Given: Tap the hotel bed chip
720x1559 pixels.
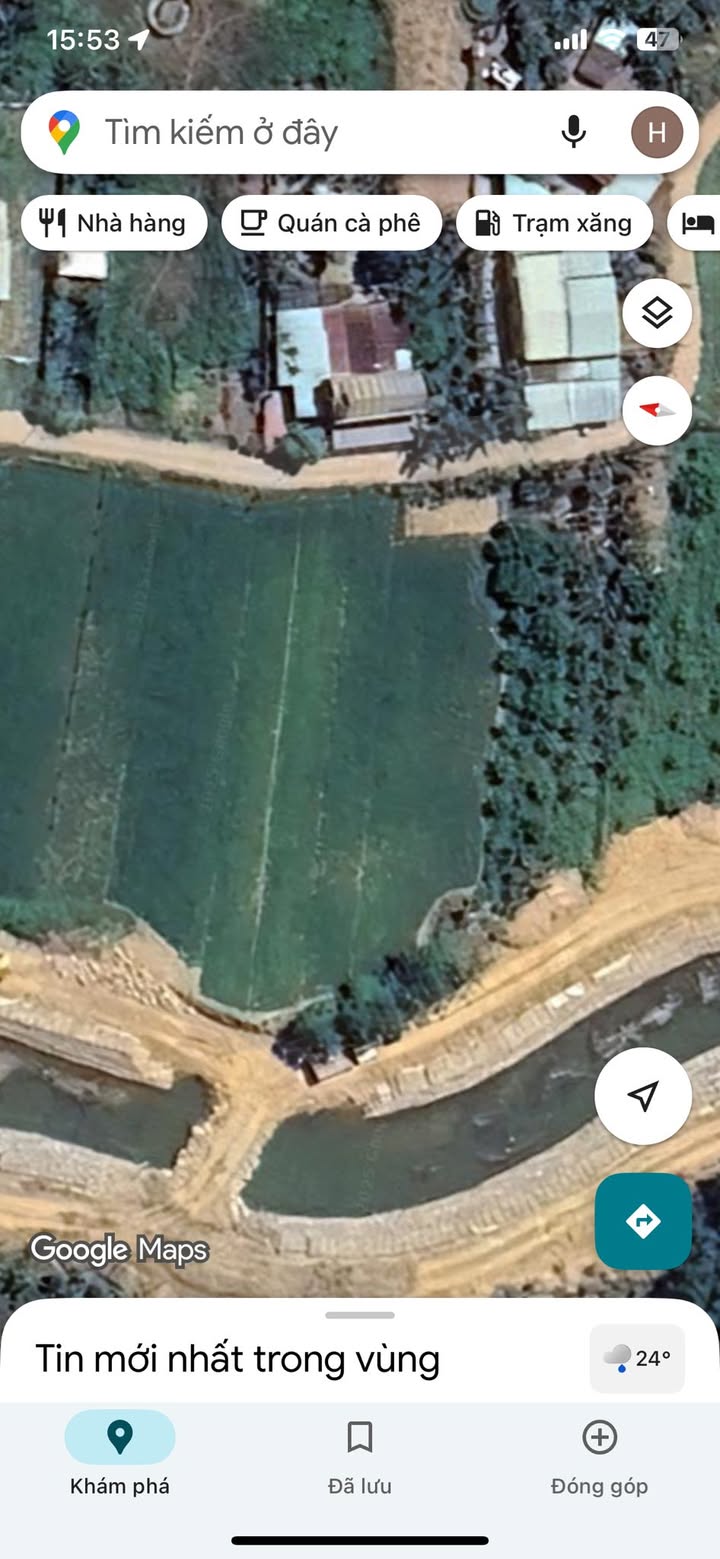Looking at the screenshot, I should [698, 223].
